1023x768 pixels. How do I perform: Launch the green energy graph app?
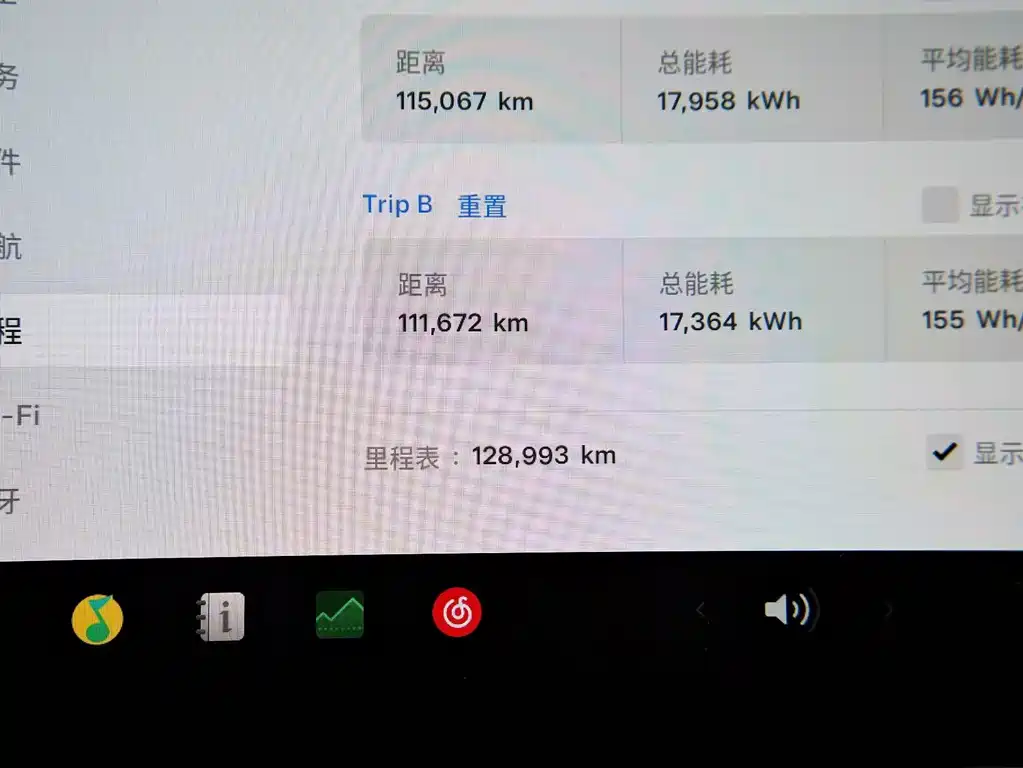click(x=340, y=614)
